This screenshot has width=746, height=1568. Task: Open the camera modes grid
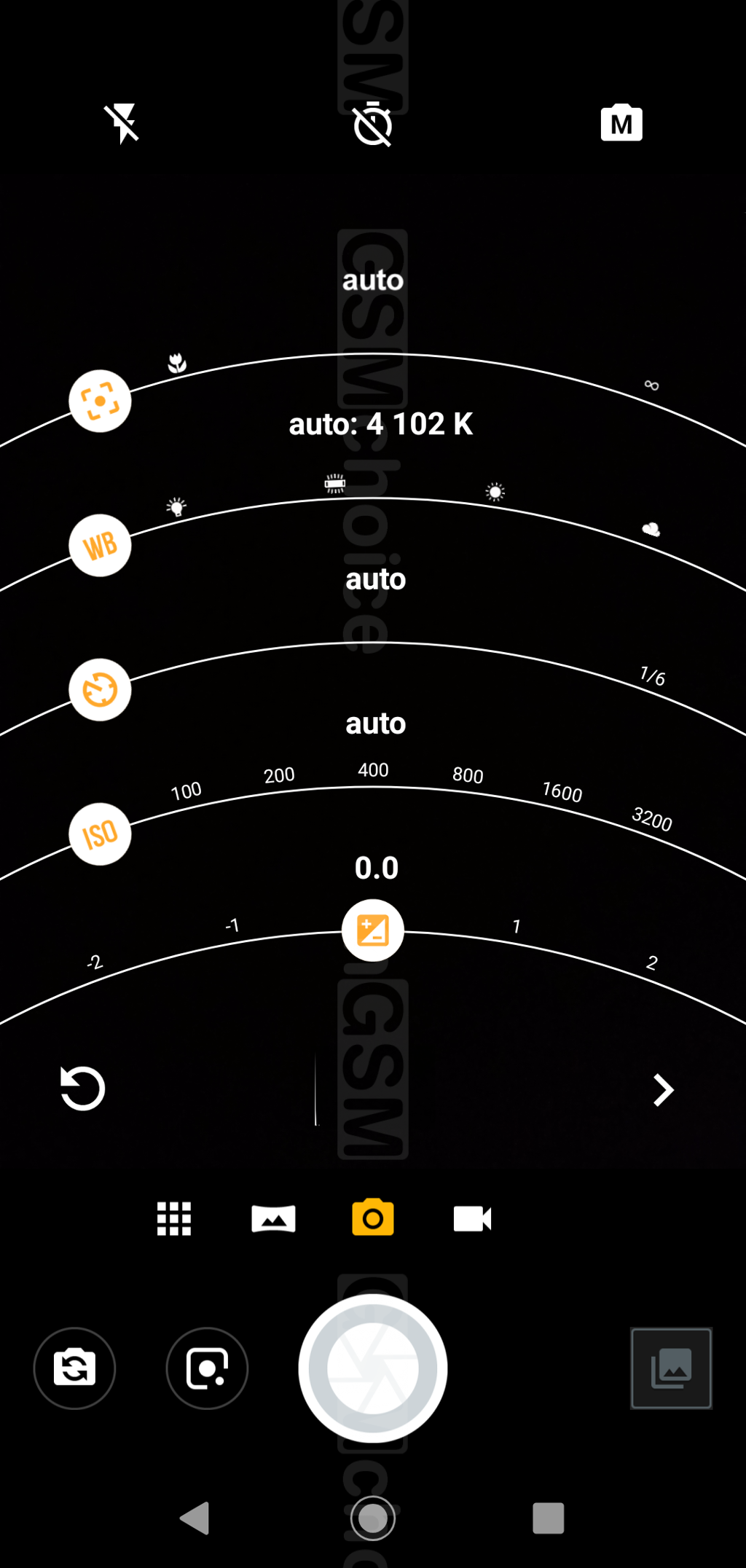click(x=174, y=1218)
